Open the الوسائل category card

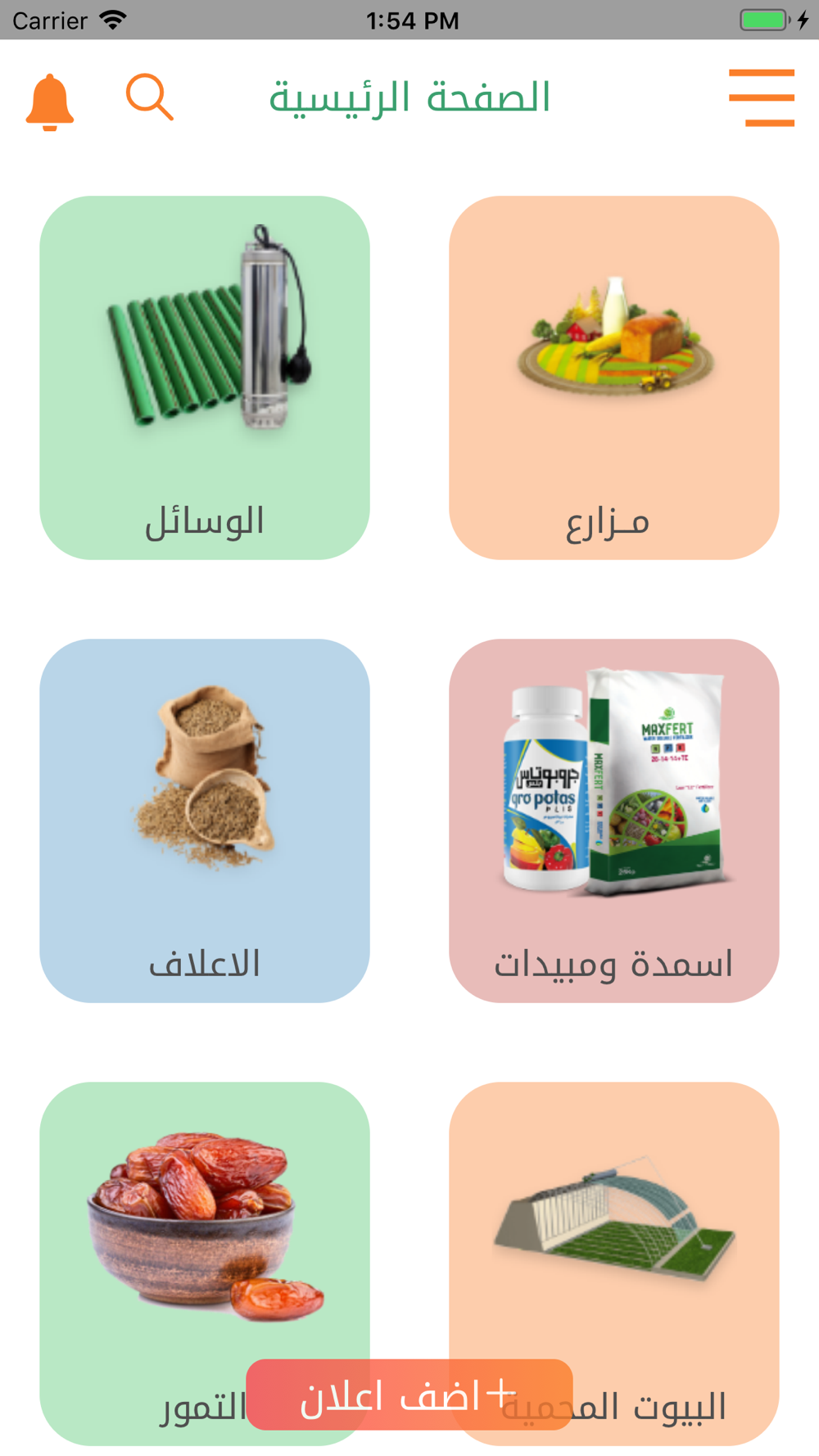[x=205, y=378]
